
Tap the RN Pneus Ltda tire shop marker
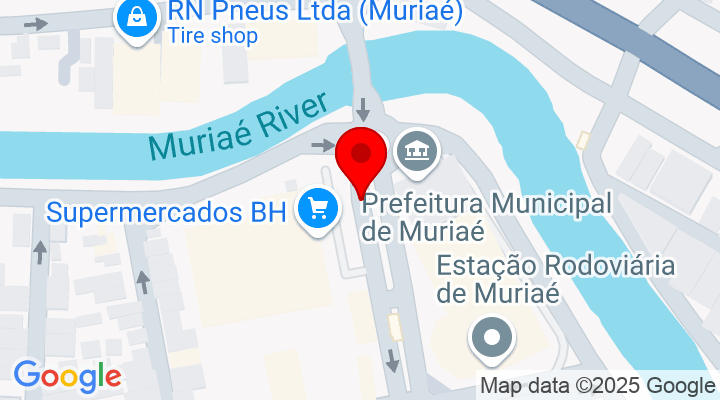[x=132, y=19]
